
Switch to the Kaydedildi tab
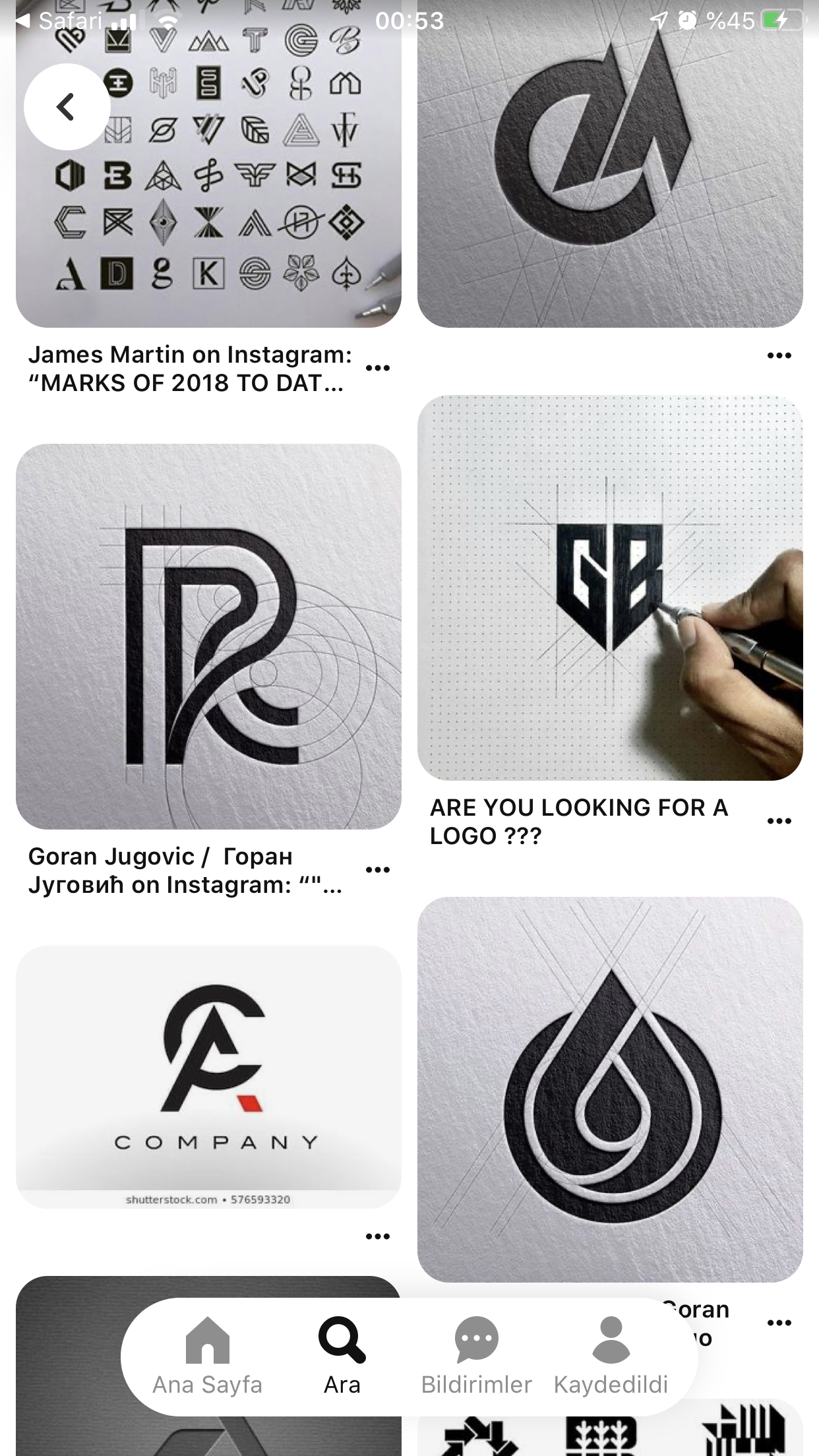pyautogui.click(x=611, y=1356)
